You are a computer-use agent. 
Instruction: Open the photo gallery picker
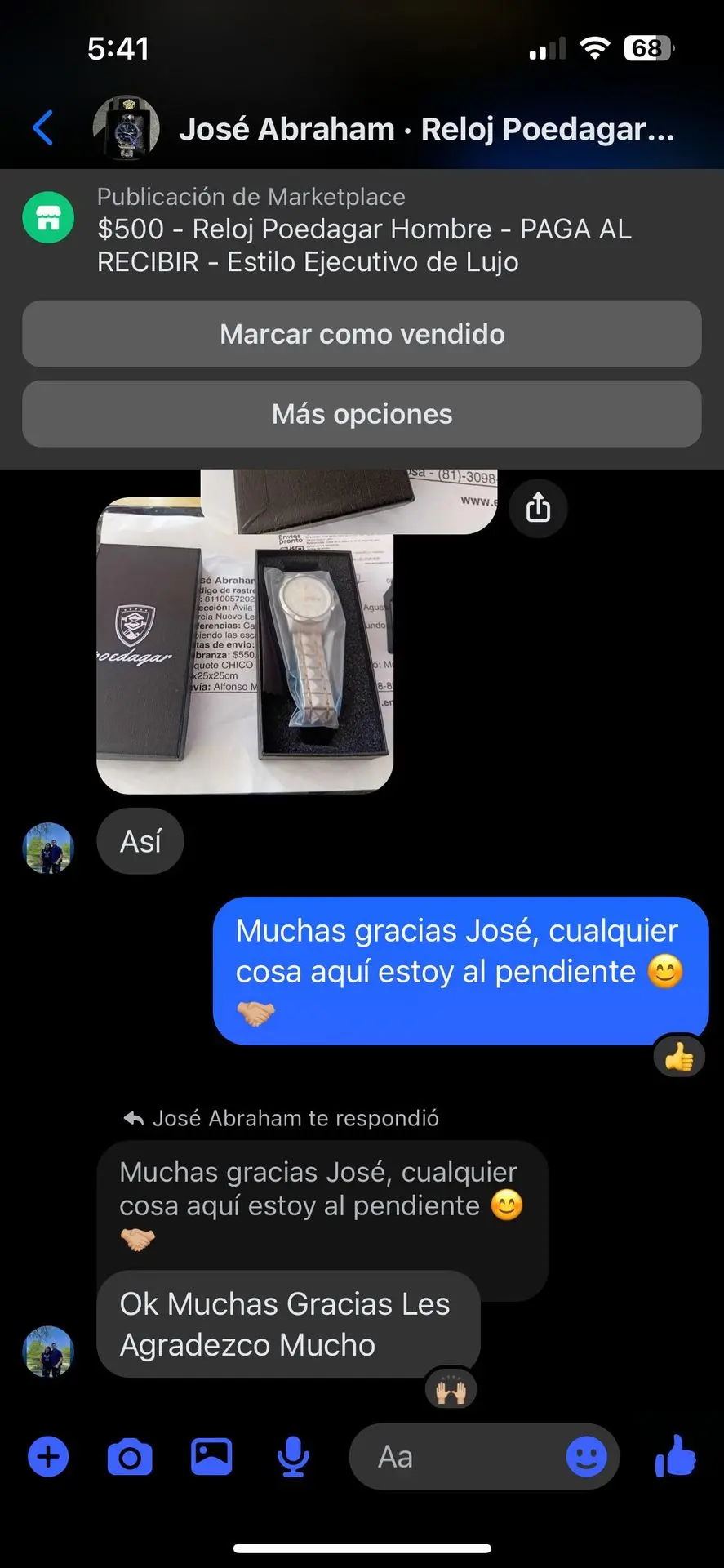tap(211, 1457)
